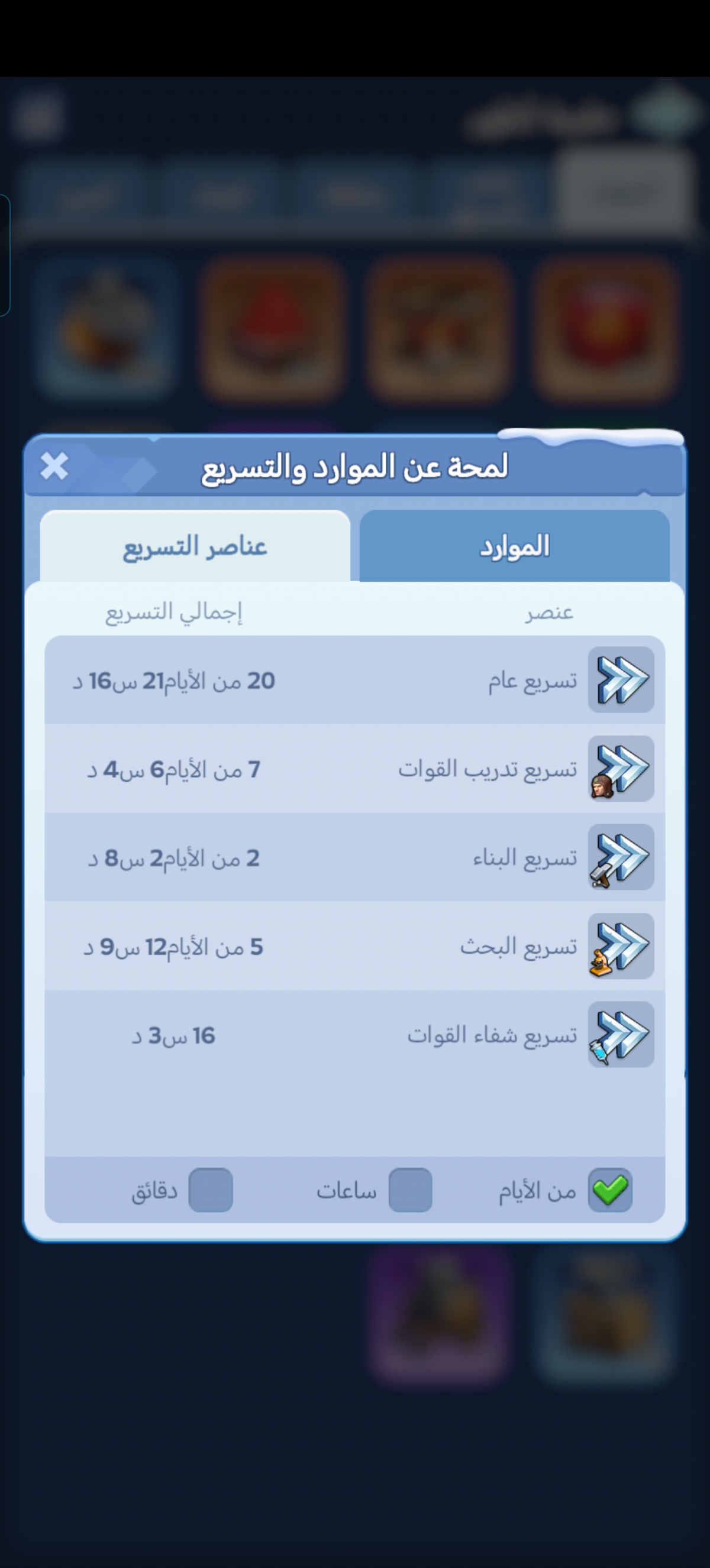Viewport: 710px width, 1568px height.
Task: Select the عناصر التسريع tab
Action: [195, 546]
